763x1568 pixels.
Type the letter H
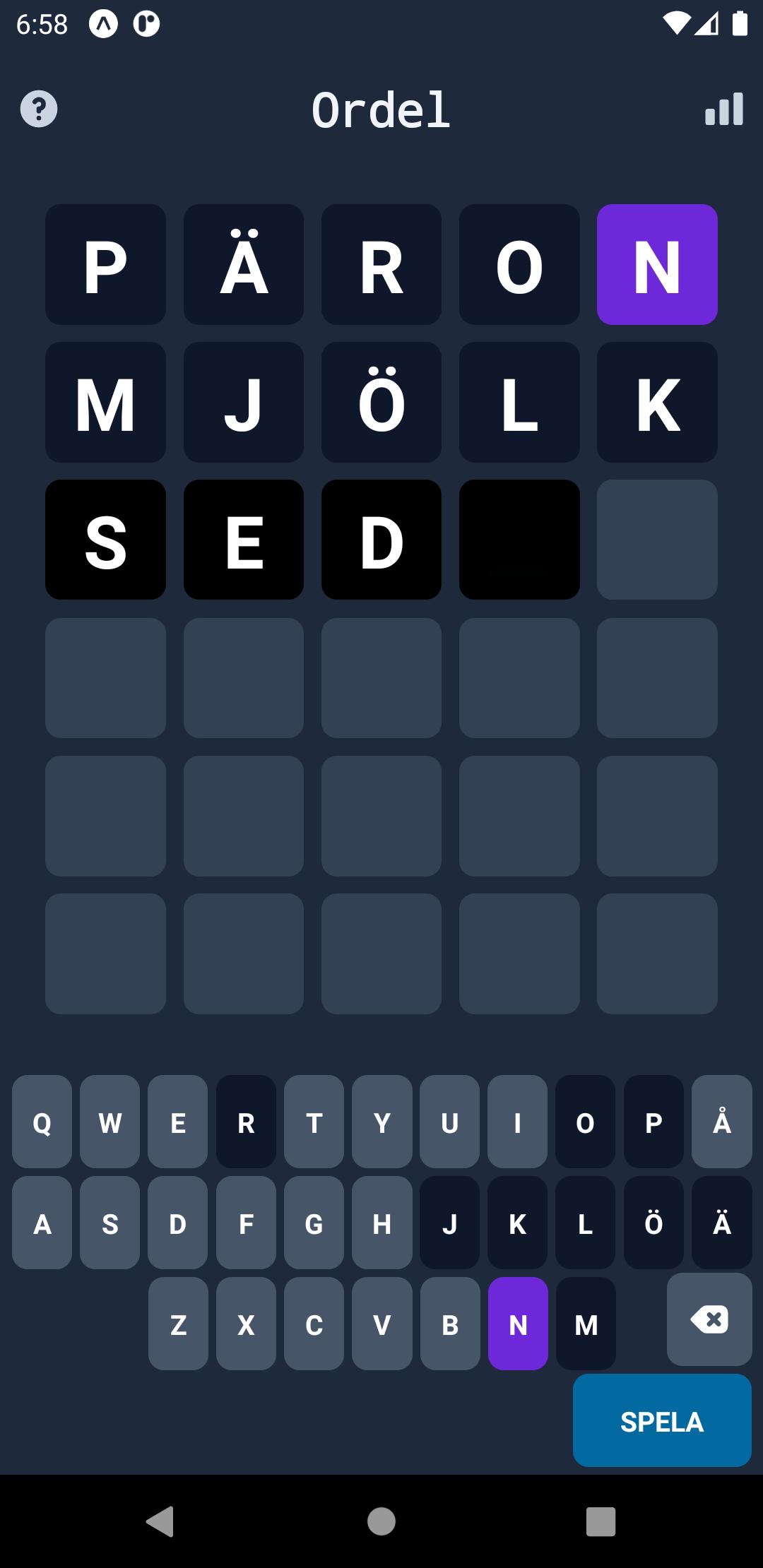tap(381, 1223)
